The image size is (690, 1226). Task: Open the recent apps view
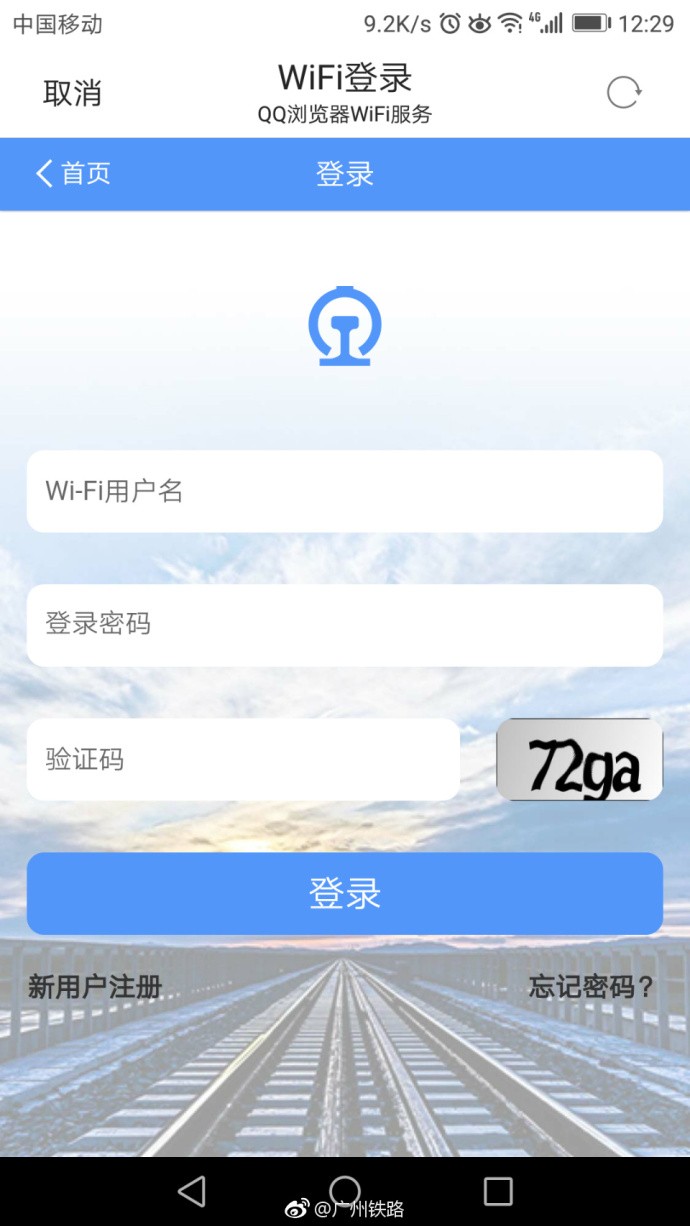pos(498,1190)
